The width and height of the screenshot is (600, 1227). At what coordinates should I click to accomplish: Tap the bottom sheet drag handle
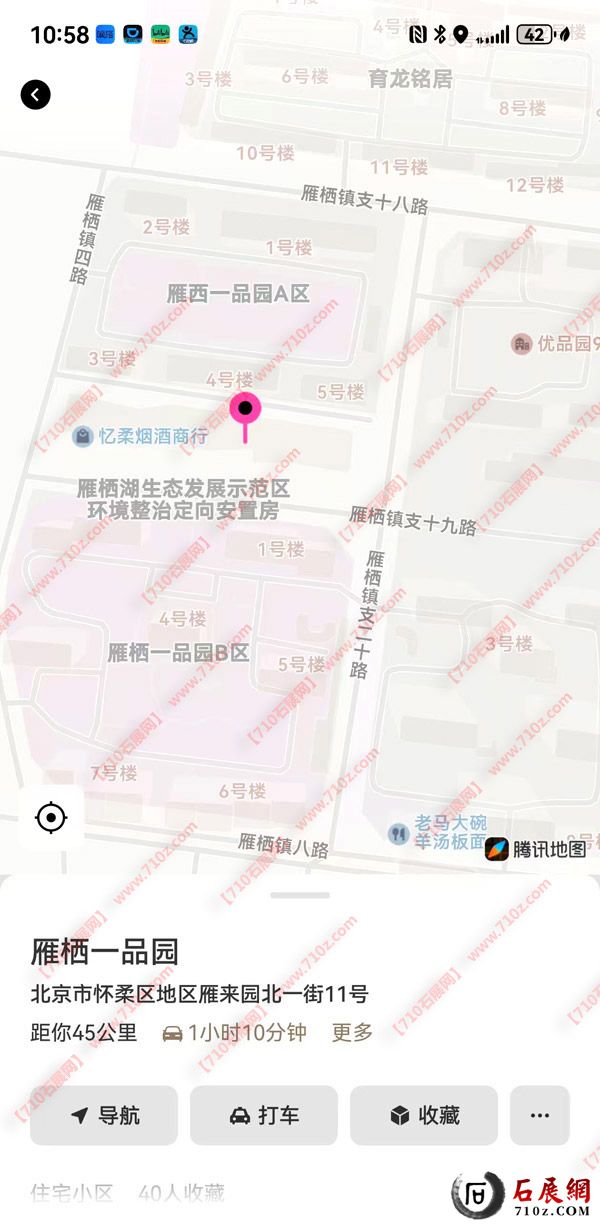pyautogui.click(x=300, y=895)
